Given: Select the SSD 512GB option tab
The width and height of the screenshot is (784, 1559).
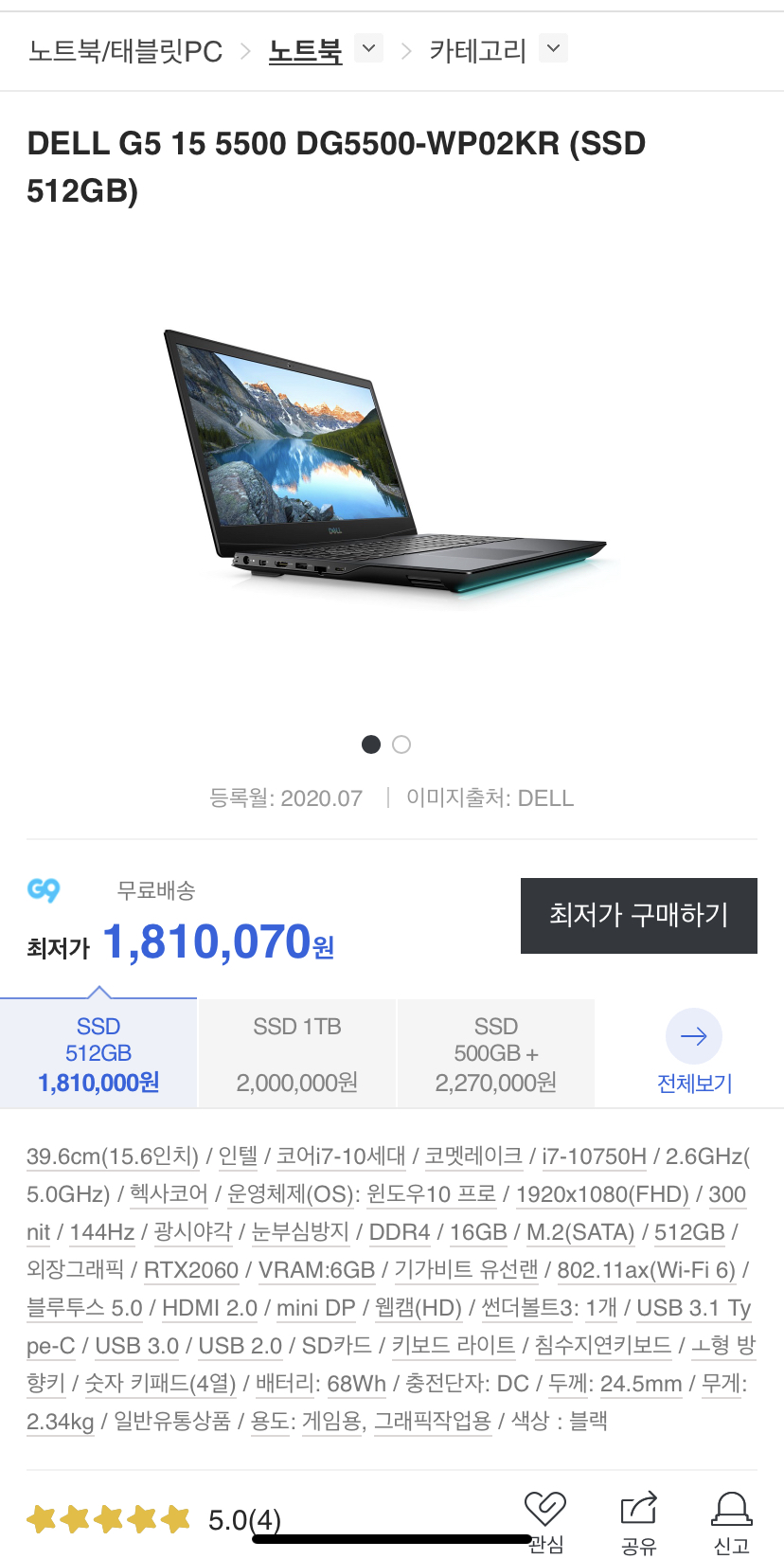Looking at the screenshot, I should point(98,1053).
